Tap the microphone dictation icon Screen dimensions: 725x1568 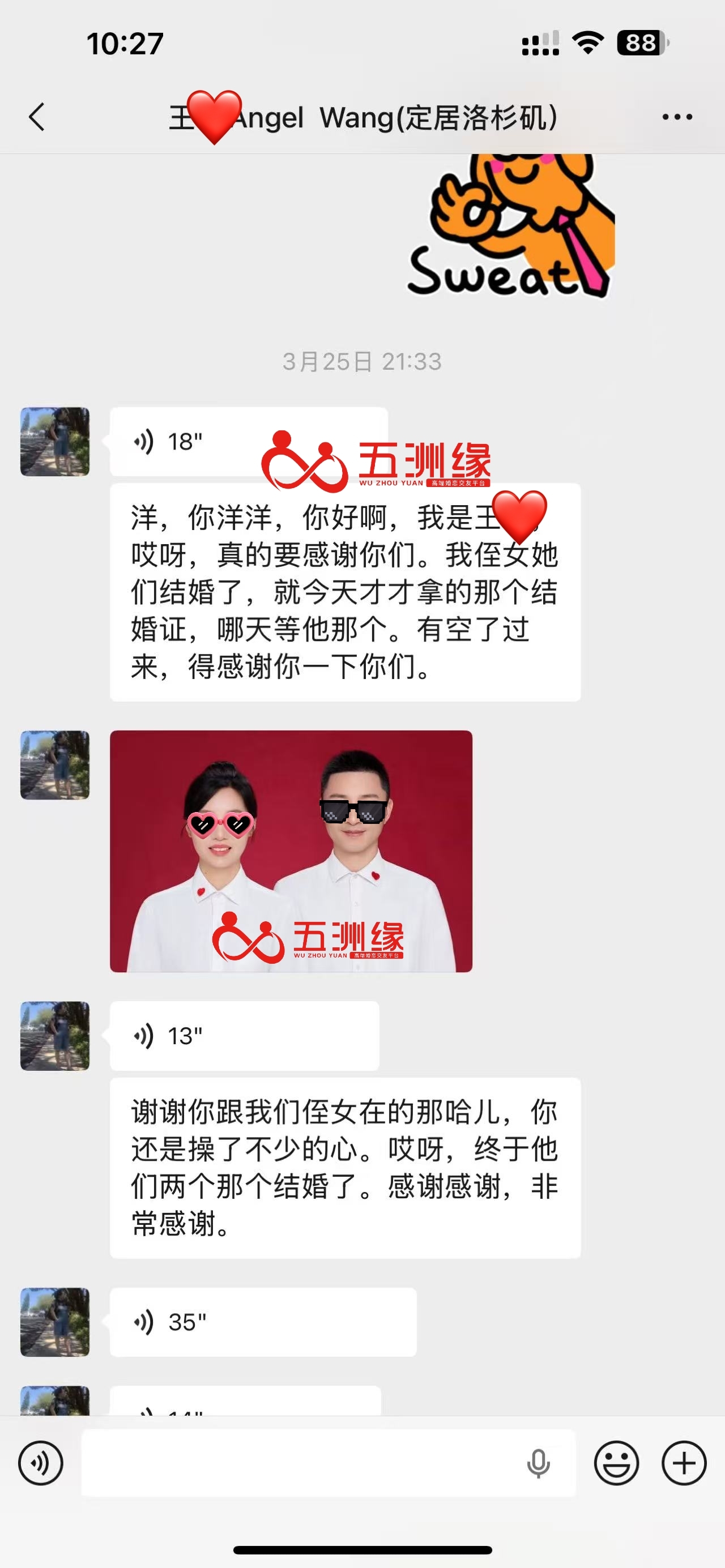coord(538,1463)
